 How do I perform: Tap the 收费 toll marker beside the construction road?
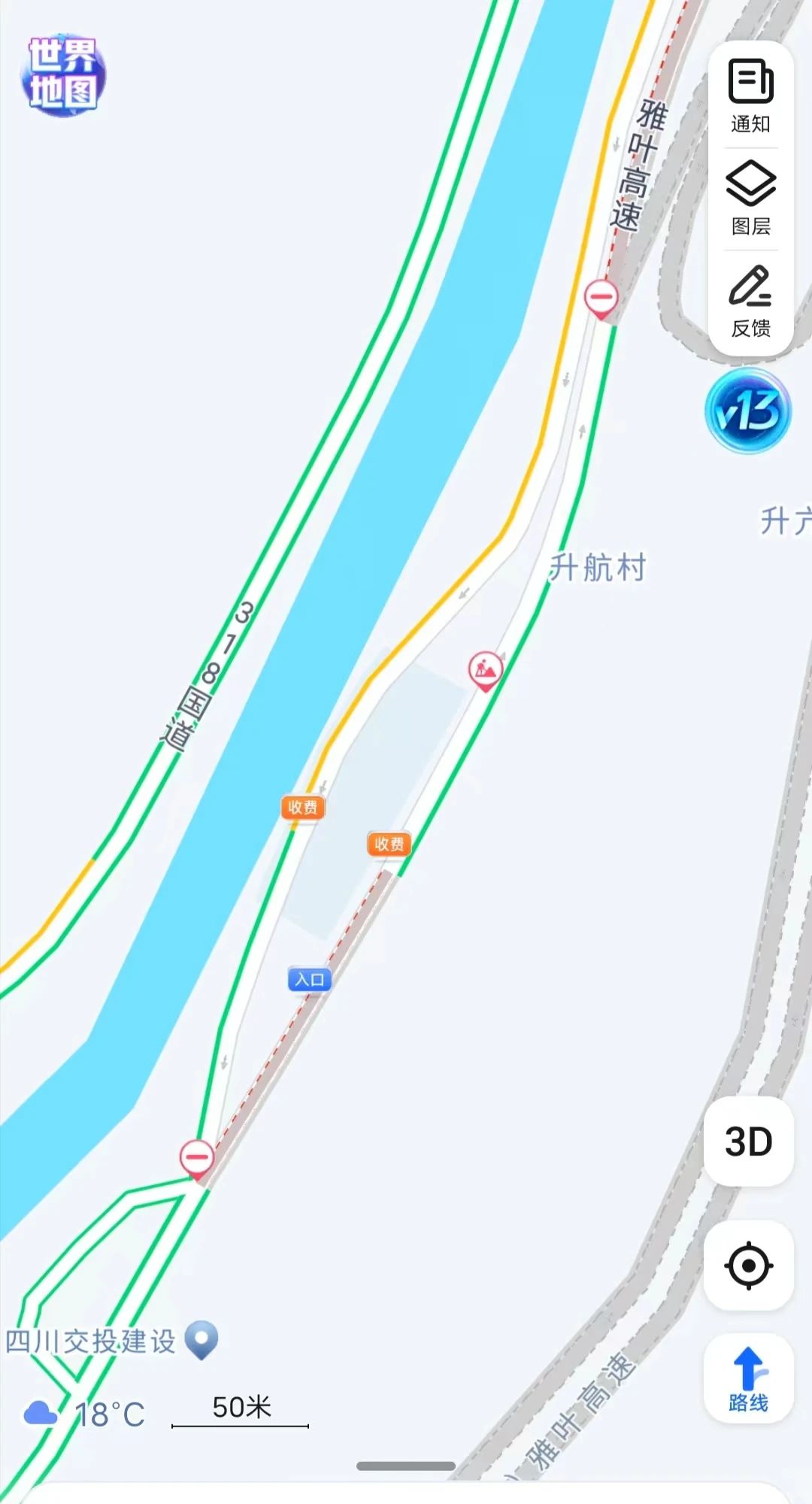389,844
